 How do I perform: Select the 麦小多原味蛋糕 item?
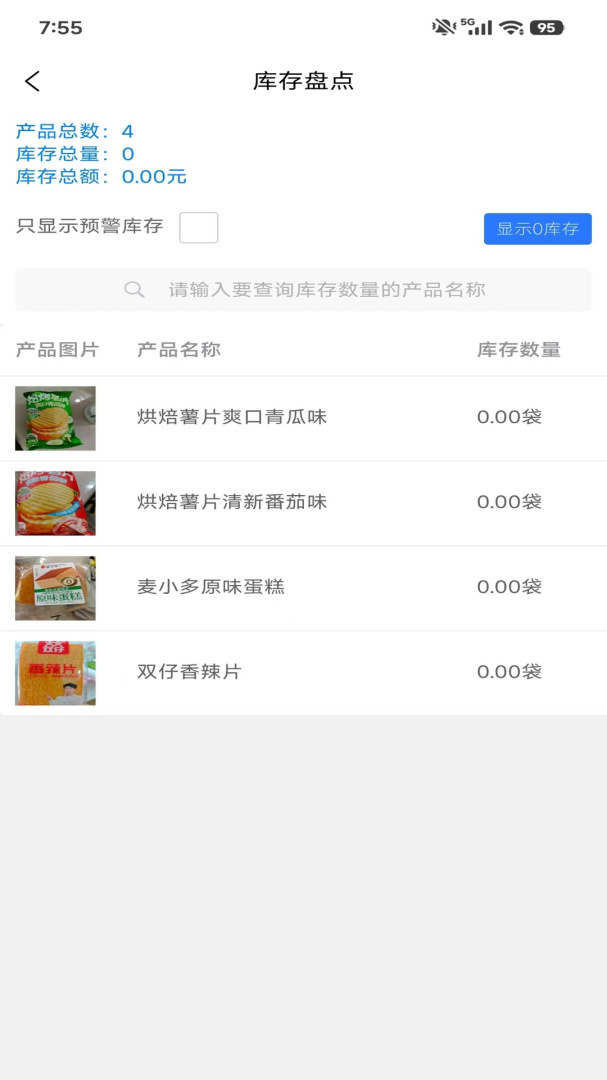point(303,588)
